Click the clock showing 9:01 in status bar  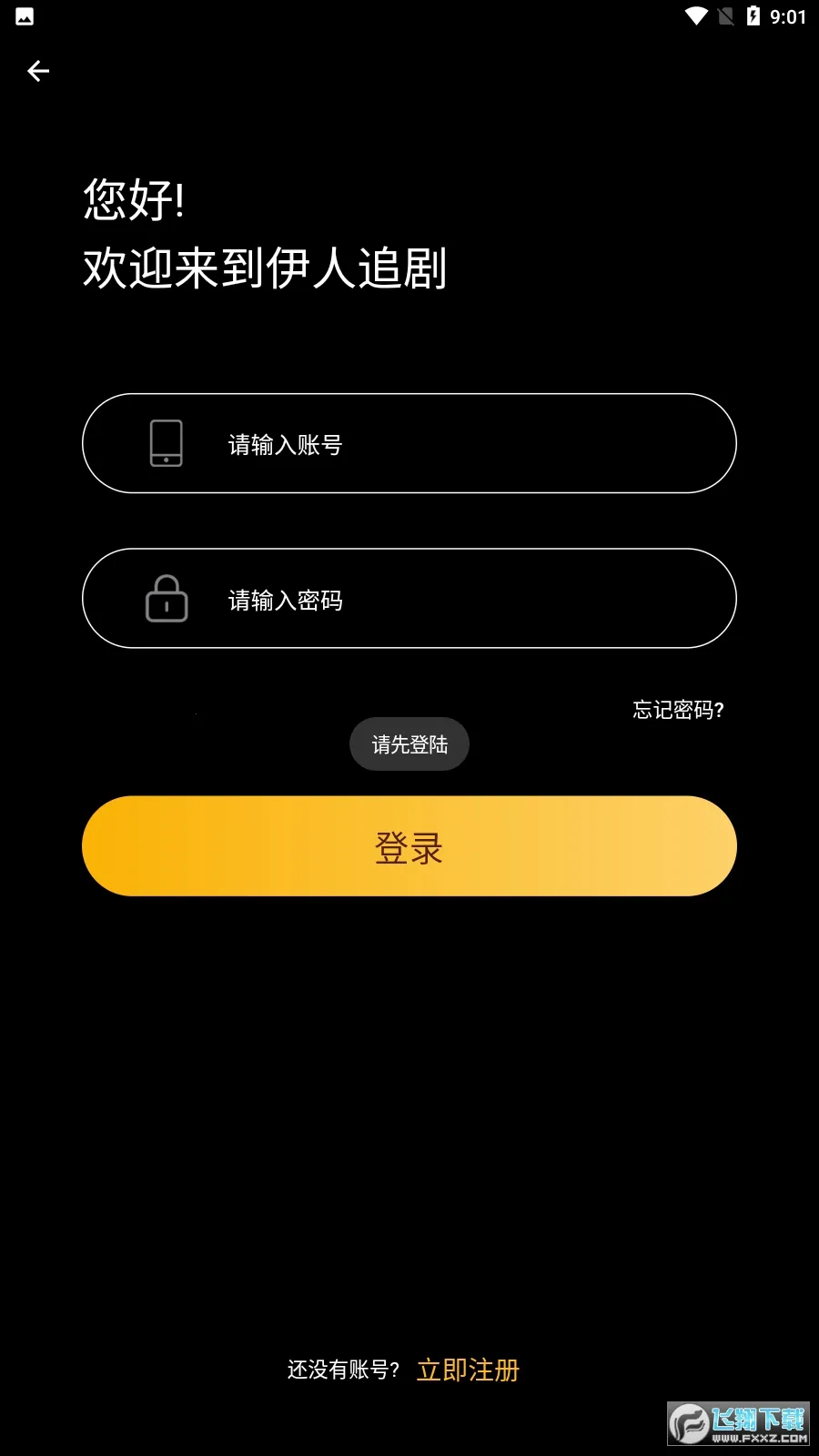tap(788, 15)
